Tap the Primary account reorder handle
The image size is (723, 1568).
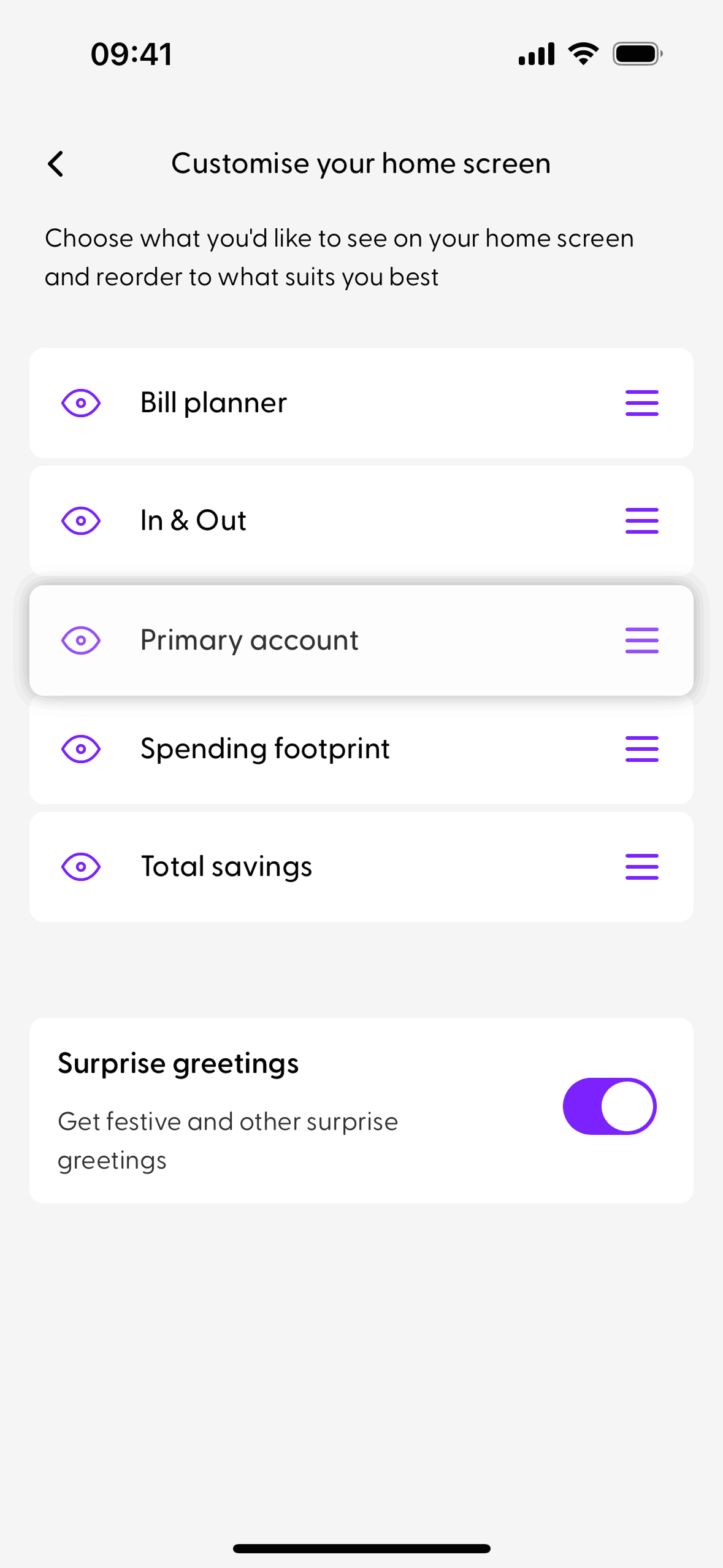click(641, 640)
